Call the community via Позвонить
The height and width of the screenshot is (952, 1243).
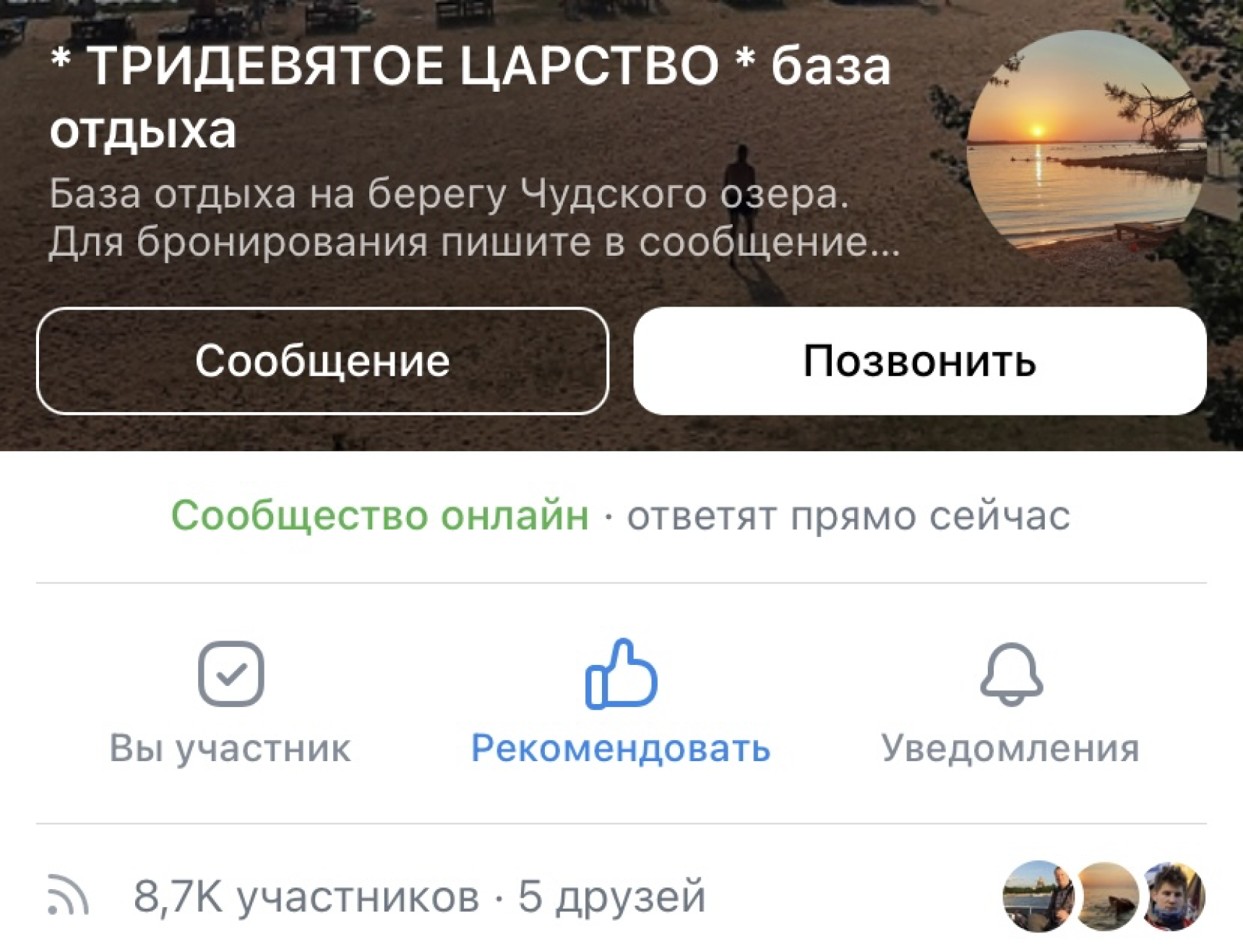coord(919,361)
